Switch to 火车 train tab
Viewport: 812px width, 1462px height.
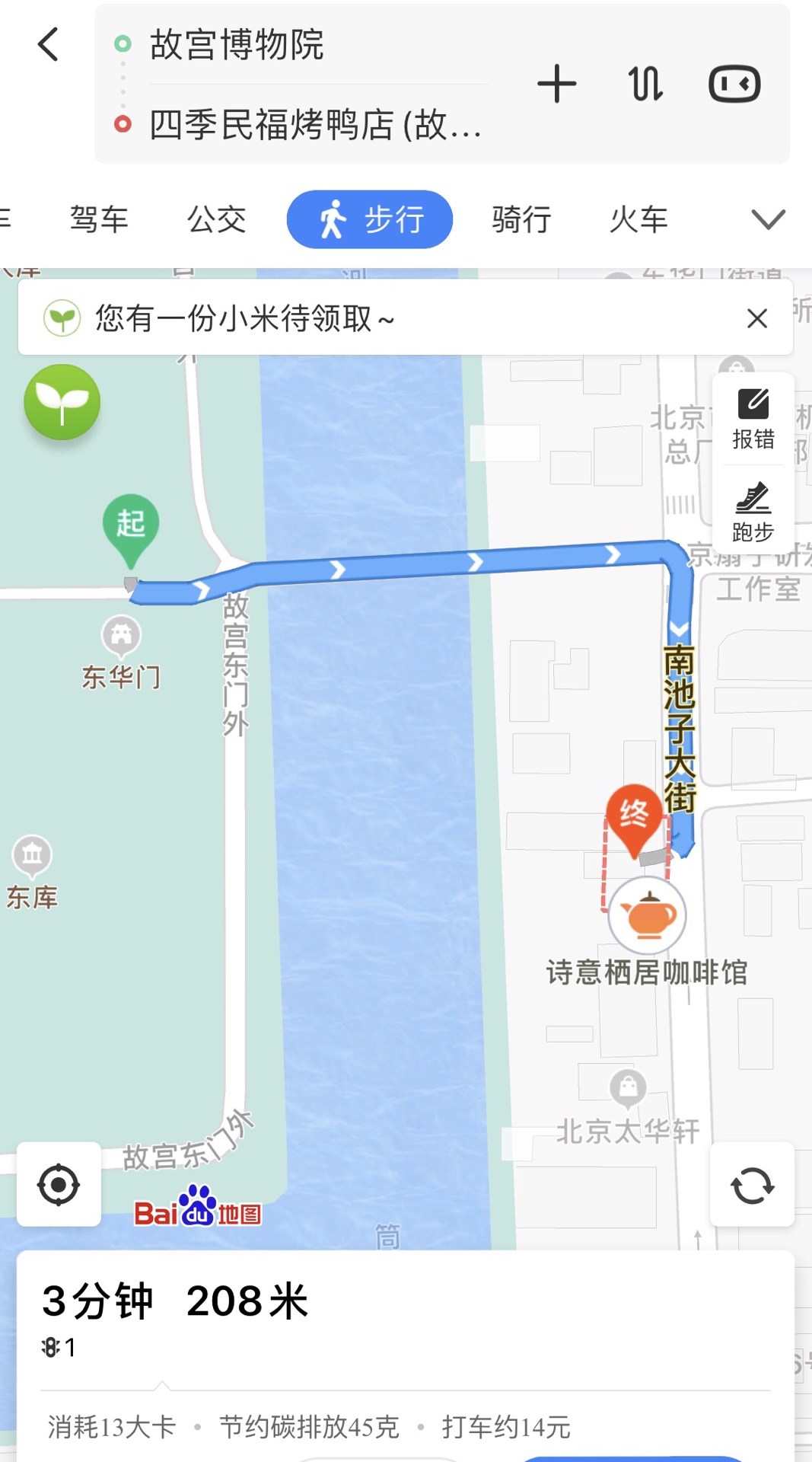638,220
